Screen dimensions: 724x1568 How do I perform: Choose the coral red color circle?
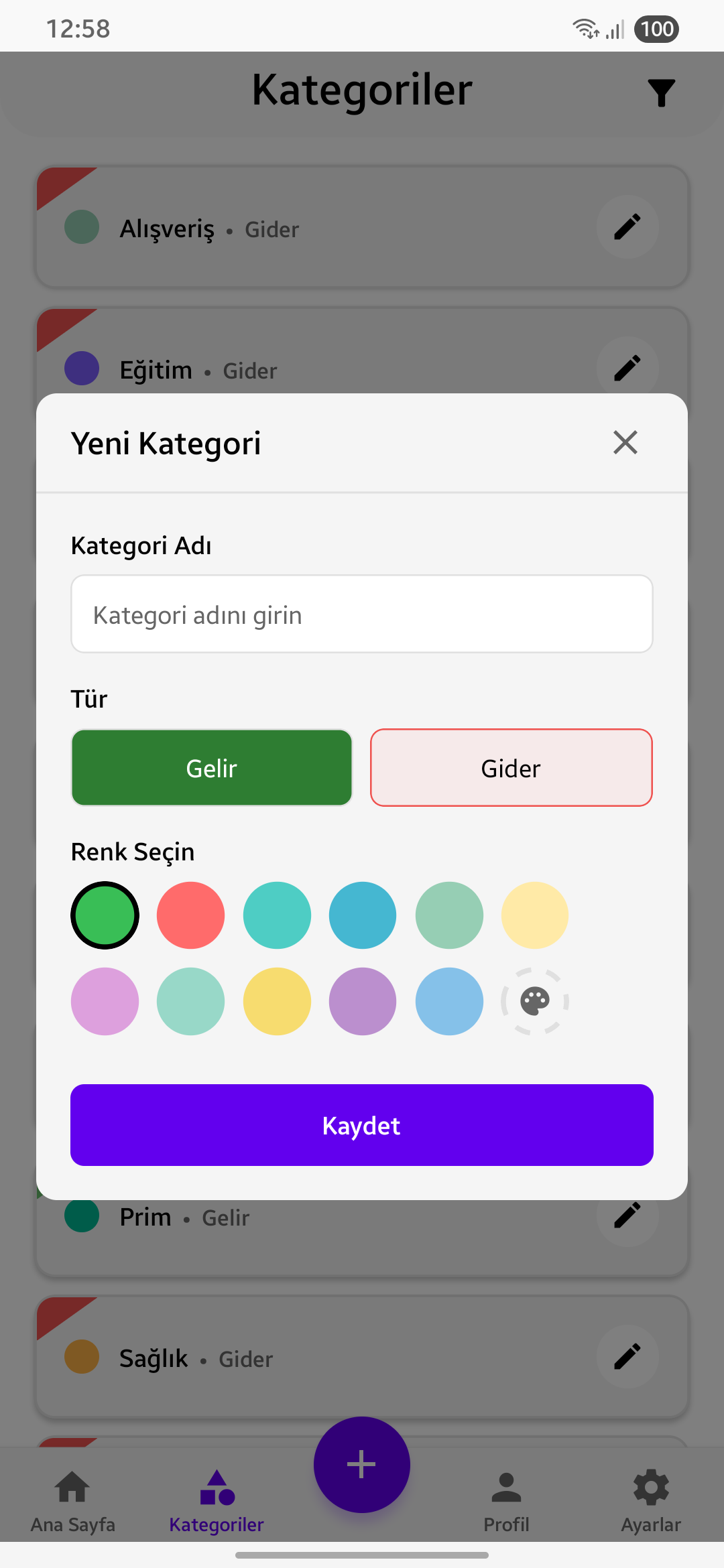coord(190,915)
